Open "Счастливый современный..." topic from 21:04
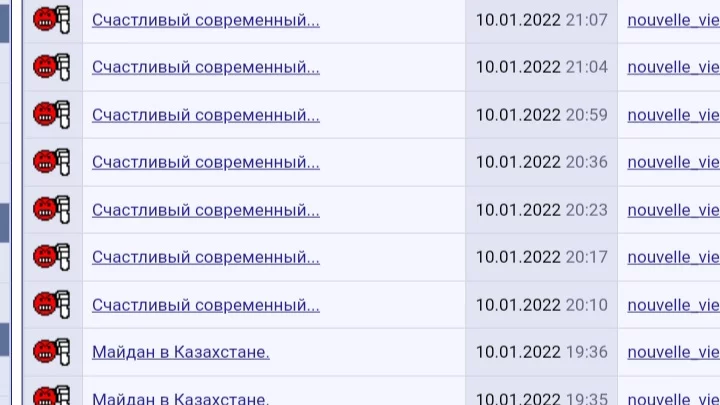 [205, 67]
